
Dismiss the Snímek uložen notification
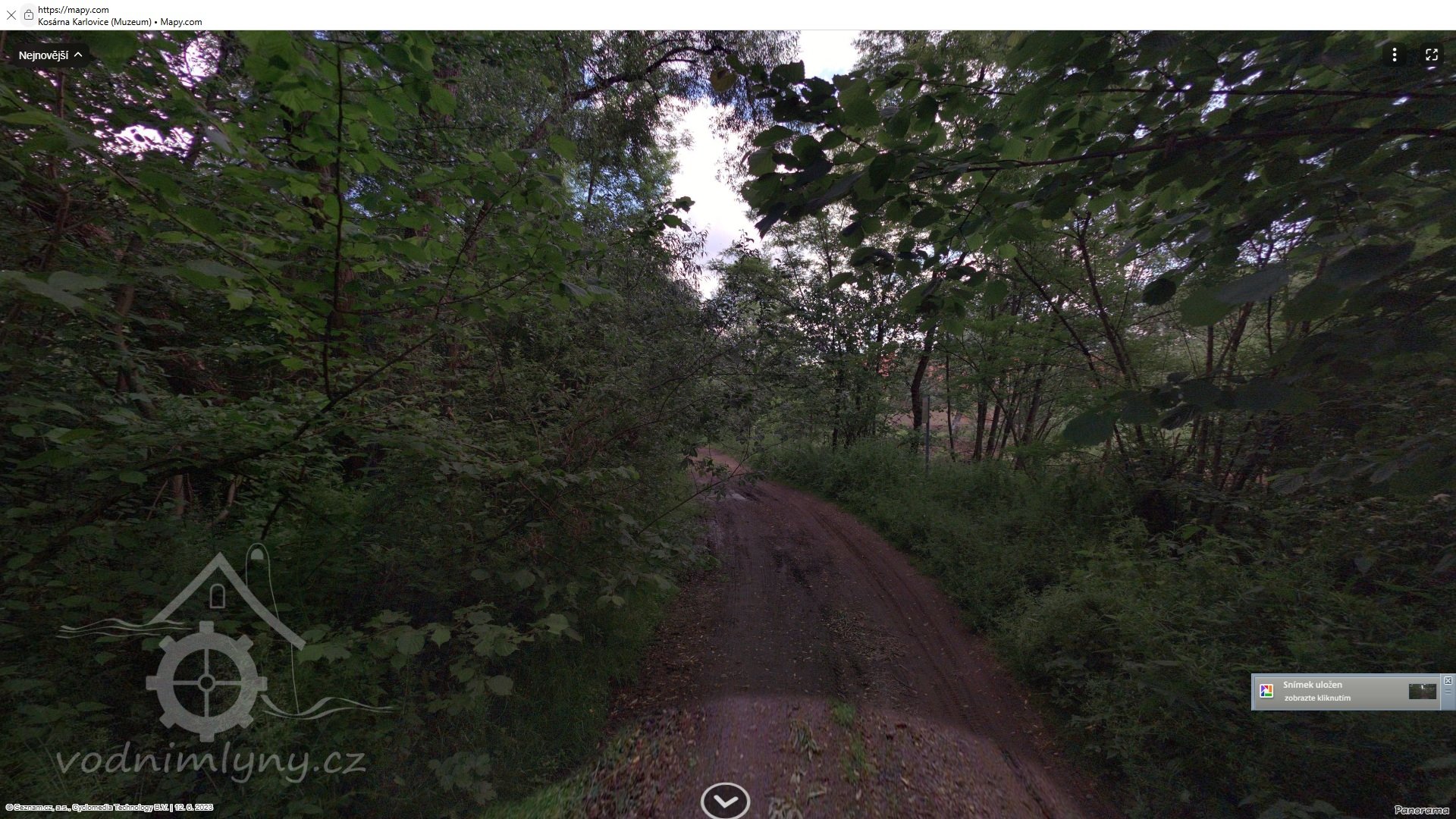click(1448, 681)
